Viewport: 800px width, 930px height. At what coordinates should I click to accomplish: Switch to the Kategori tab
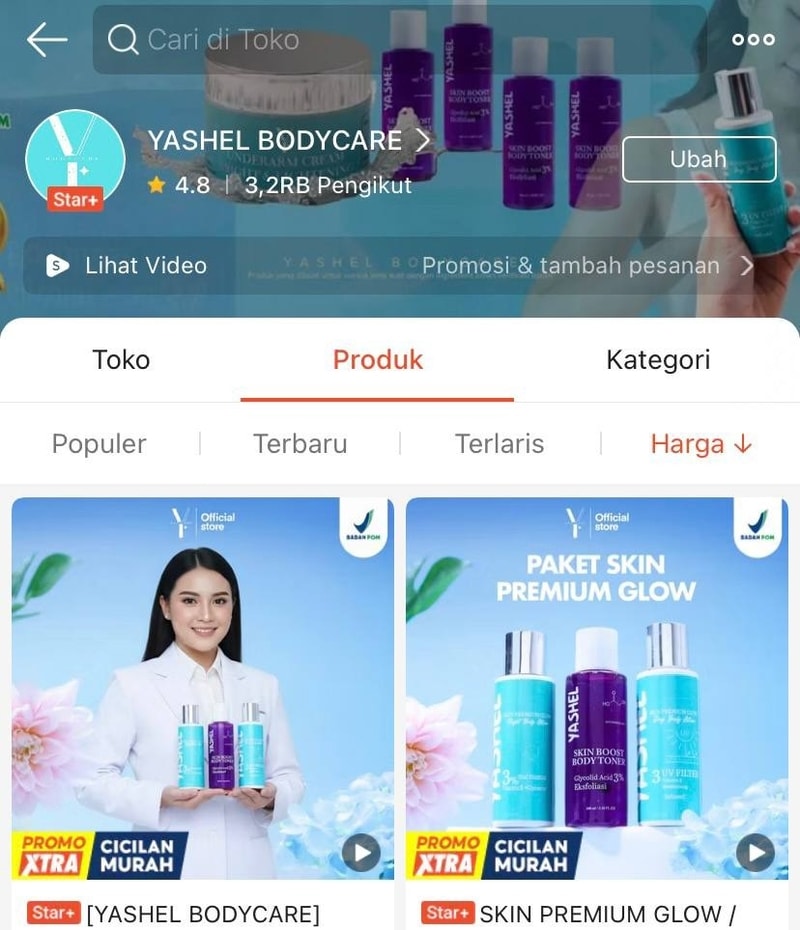tap(658, 360)
